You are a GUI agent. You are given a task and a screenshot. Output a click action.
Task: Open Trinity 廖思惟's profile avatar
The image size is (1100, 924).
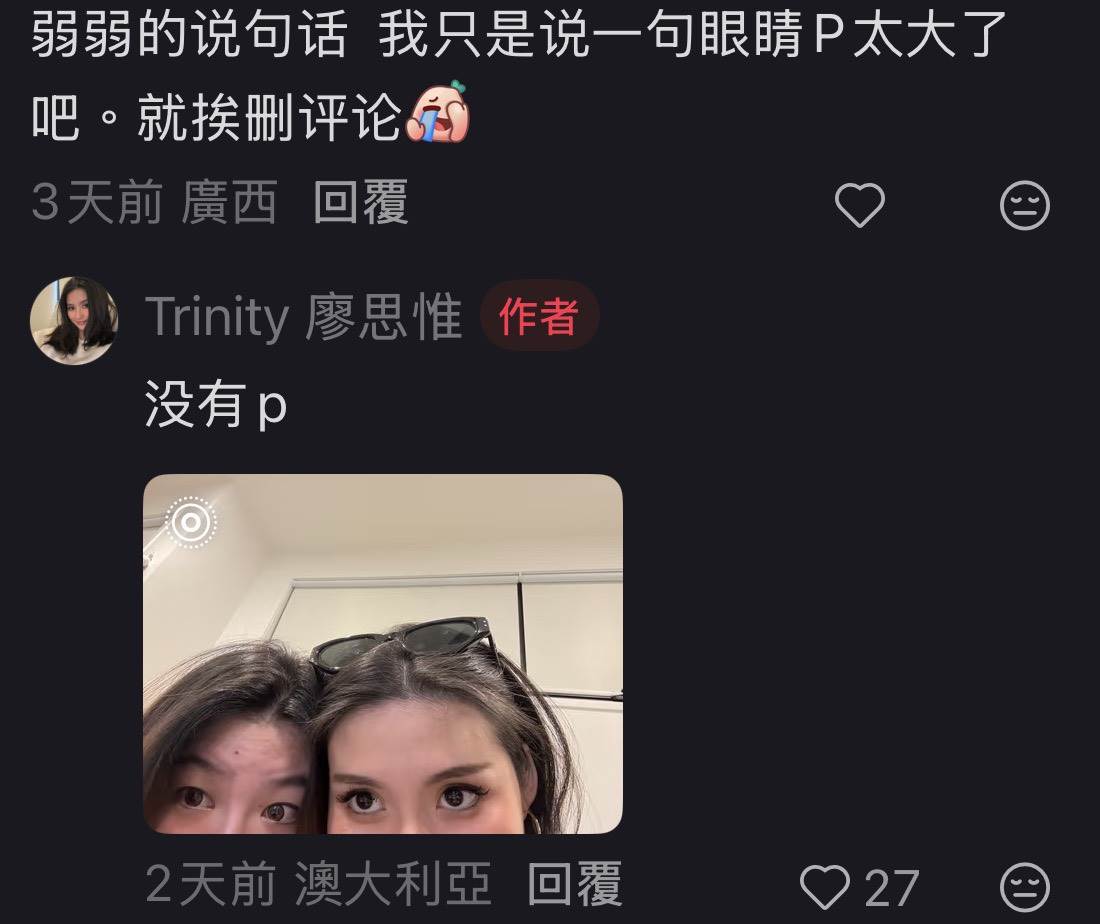click(74, 320)
